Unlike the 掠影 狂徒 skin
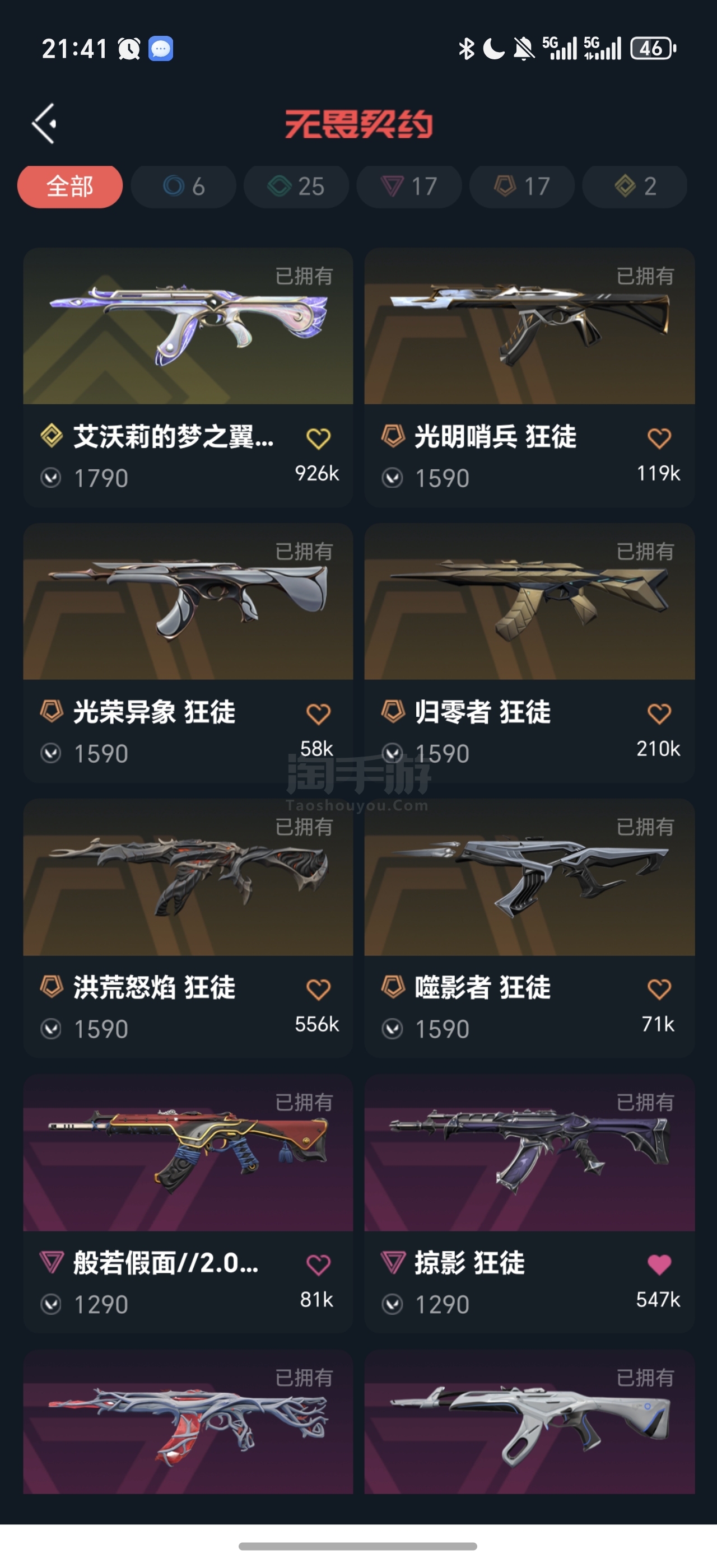Viewport: 717px width, 1568px height. pyautogui.click(x=659, y=1265)
